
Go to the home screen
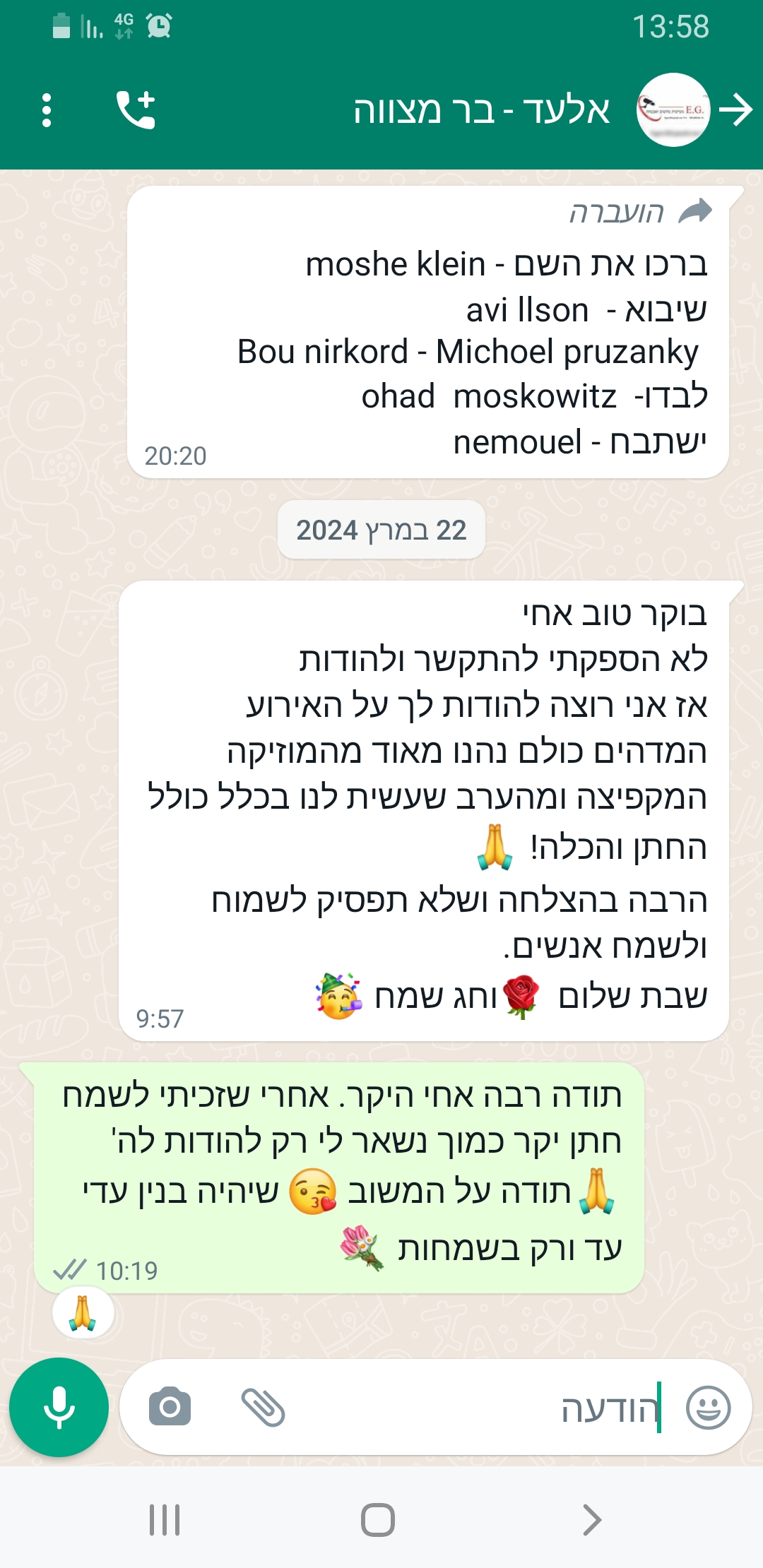coord(378,1519)
